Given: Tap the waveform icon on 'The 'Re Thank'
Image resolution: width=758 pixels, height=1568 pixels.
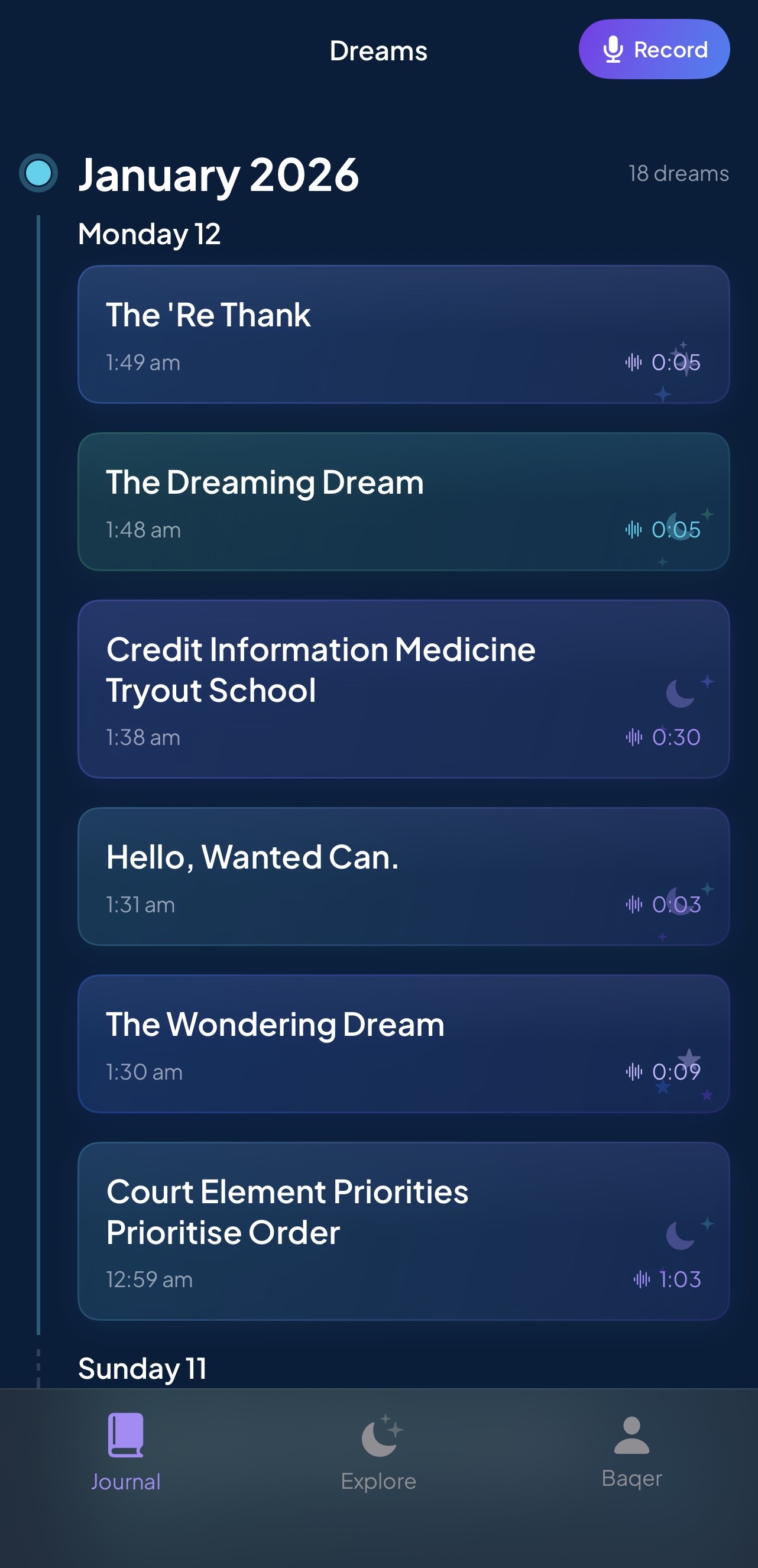Looking at the screenshot, I should (x=633, y=362).
